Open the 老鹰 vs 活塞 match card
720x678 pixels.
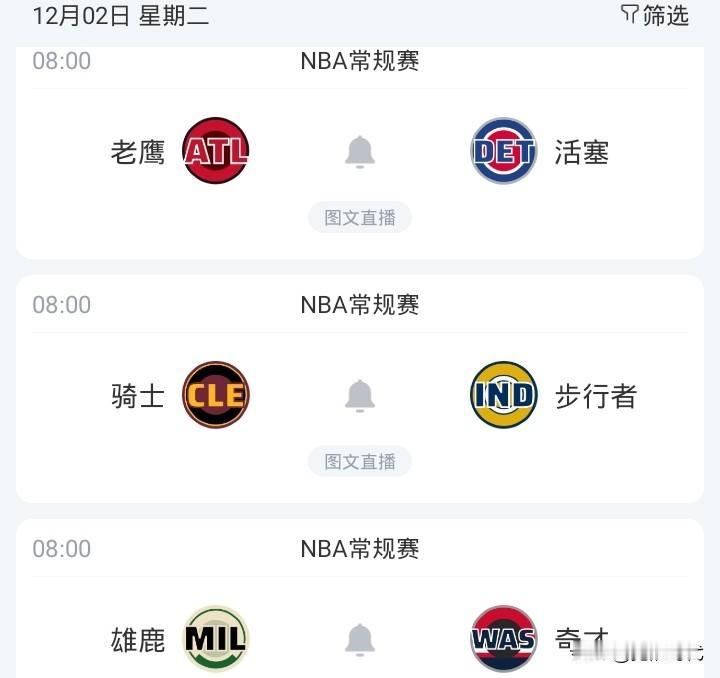360,153
